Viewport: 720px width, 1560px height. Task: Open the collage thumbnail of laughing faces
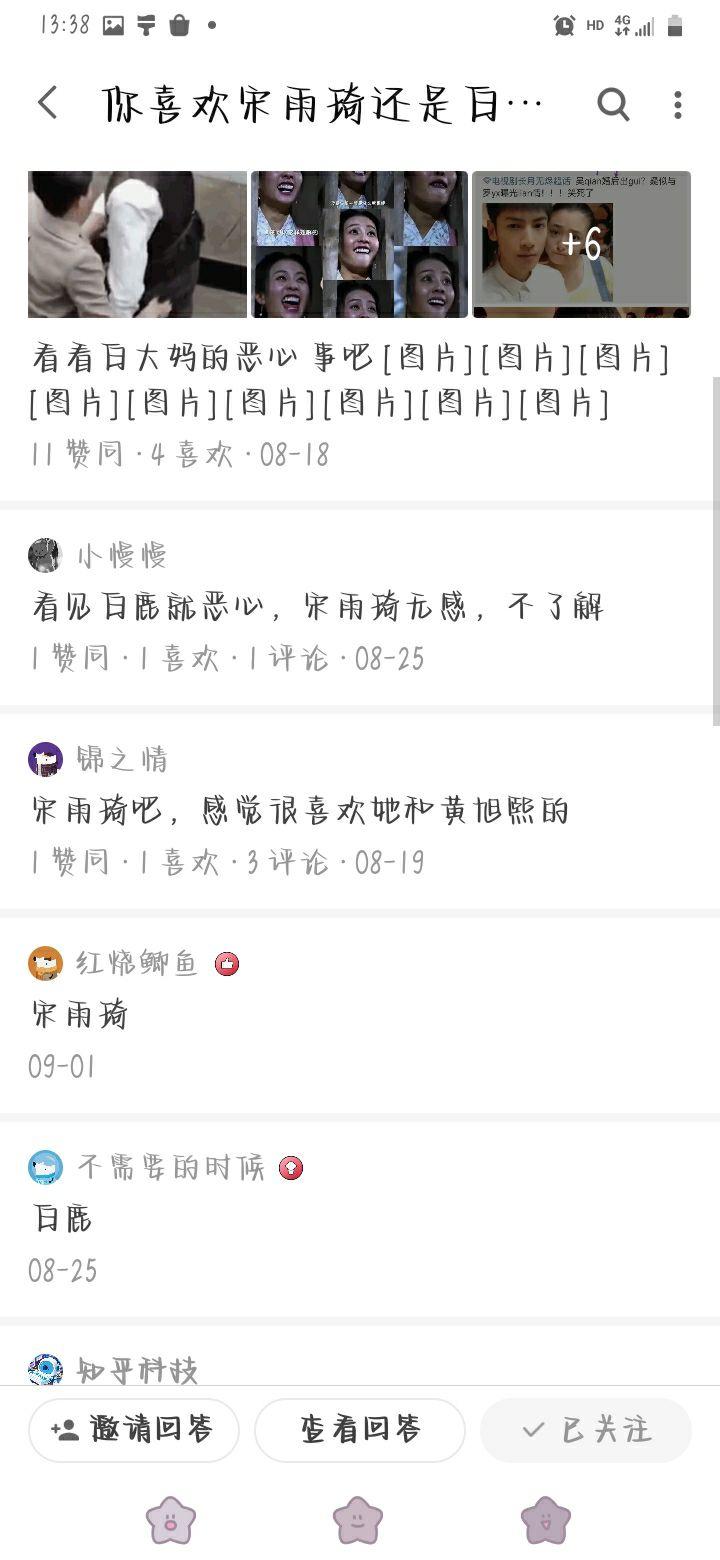point(359,244)
